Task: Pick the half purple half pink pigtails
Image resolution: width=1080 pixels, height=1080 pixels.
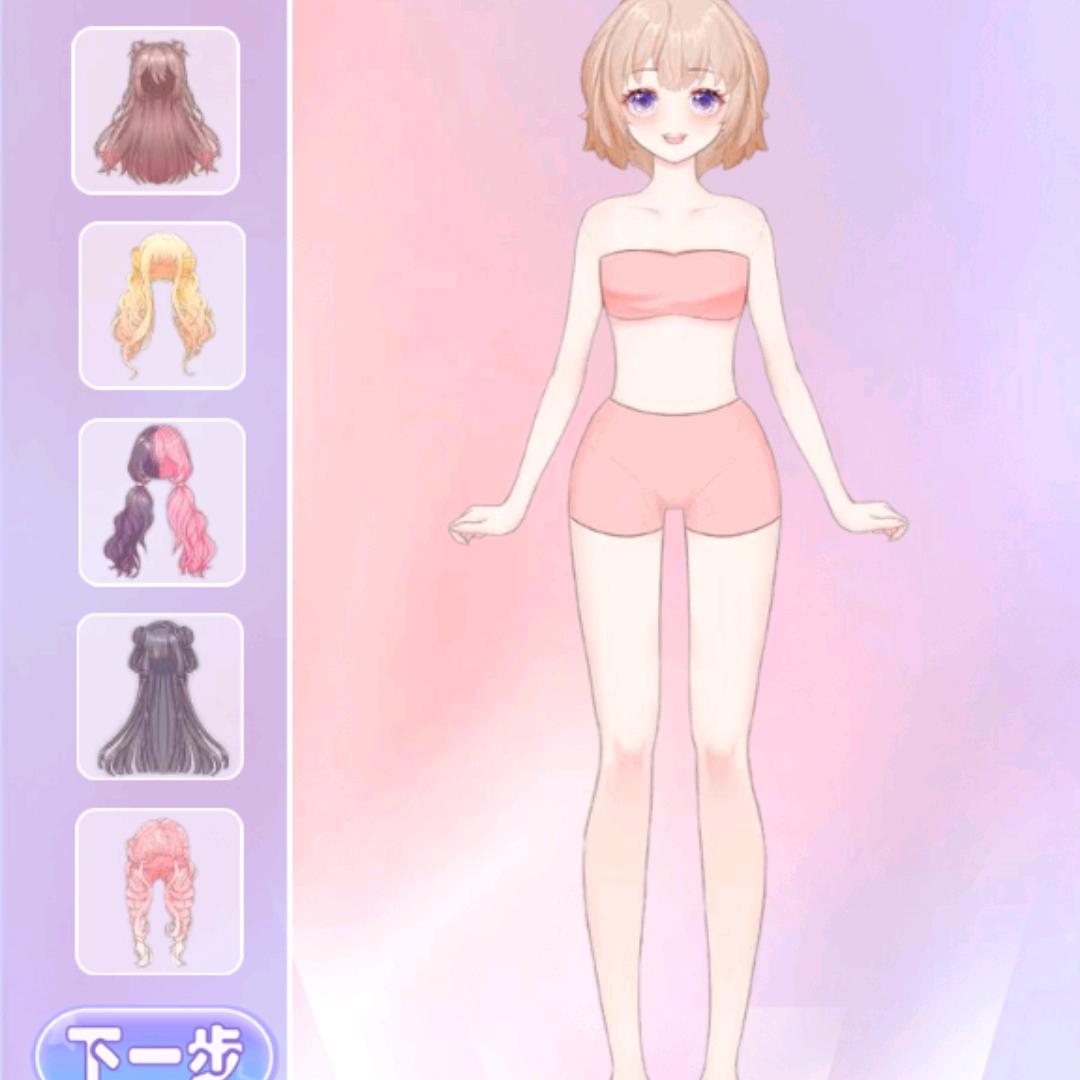Action: pos(162,502)
